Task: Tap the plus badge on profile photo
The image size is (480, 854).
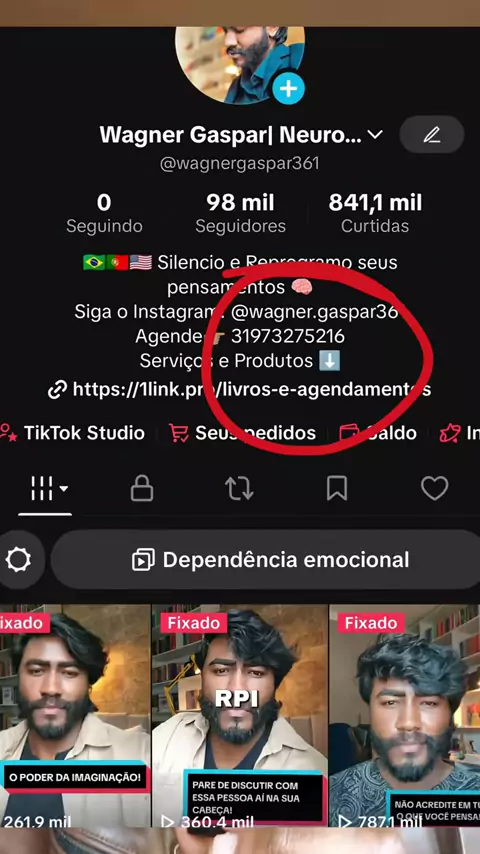Action: tap(288, 88)
